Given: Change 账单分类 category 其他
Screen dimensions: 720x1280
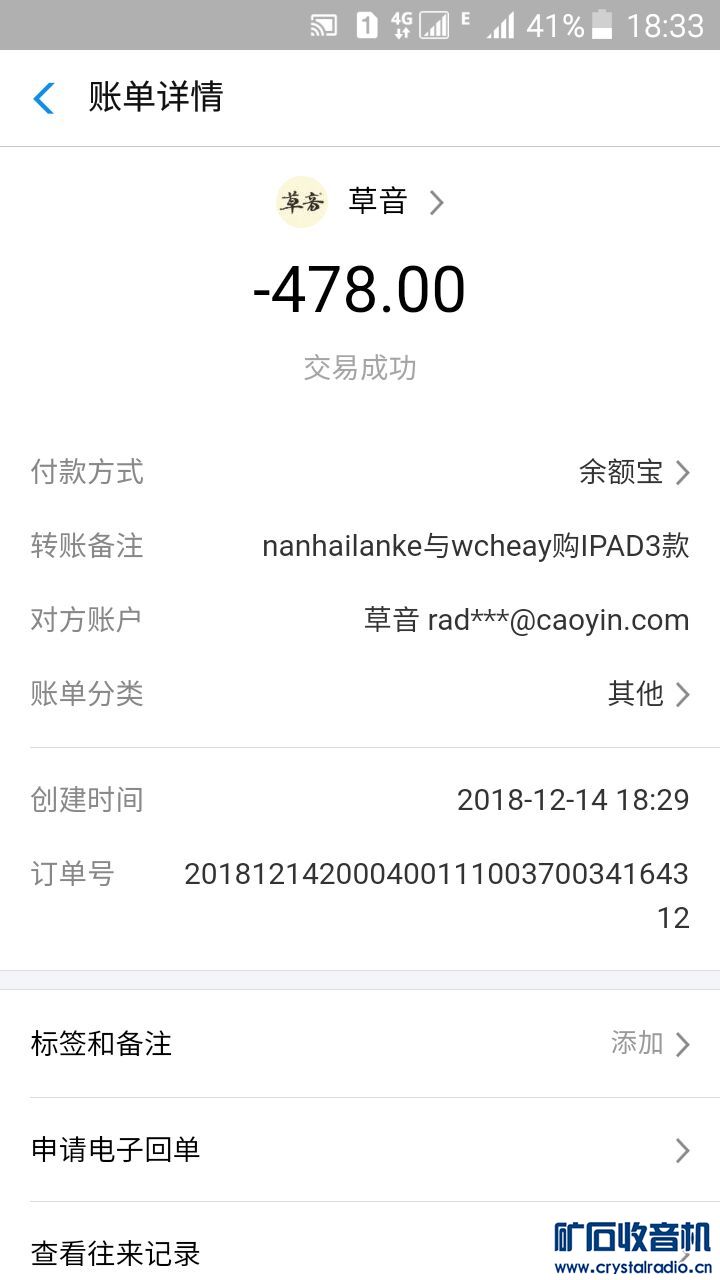Looking at the screenshot, I should coord(648,693).
